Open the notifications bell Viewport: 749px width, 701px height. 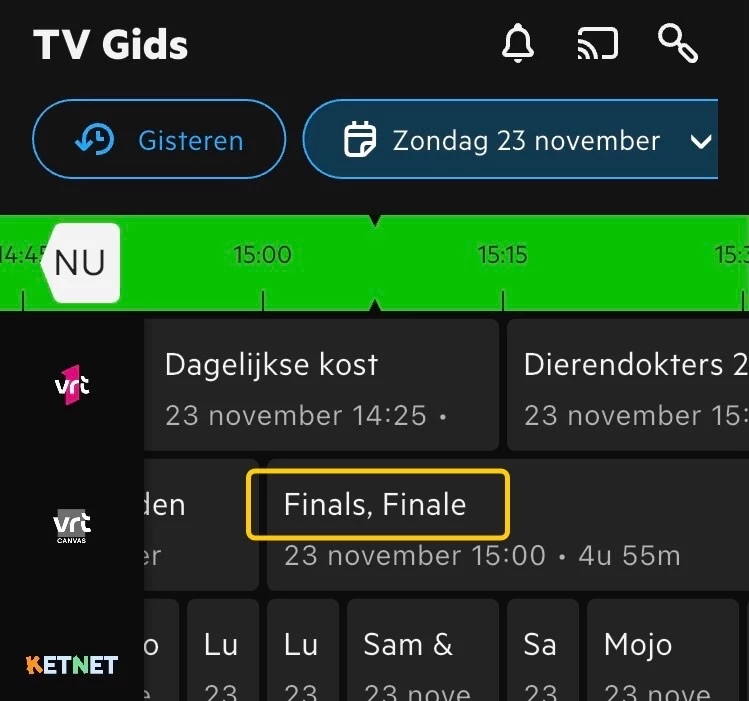coord(517,44)
